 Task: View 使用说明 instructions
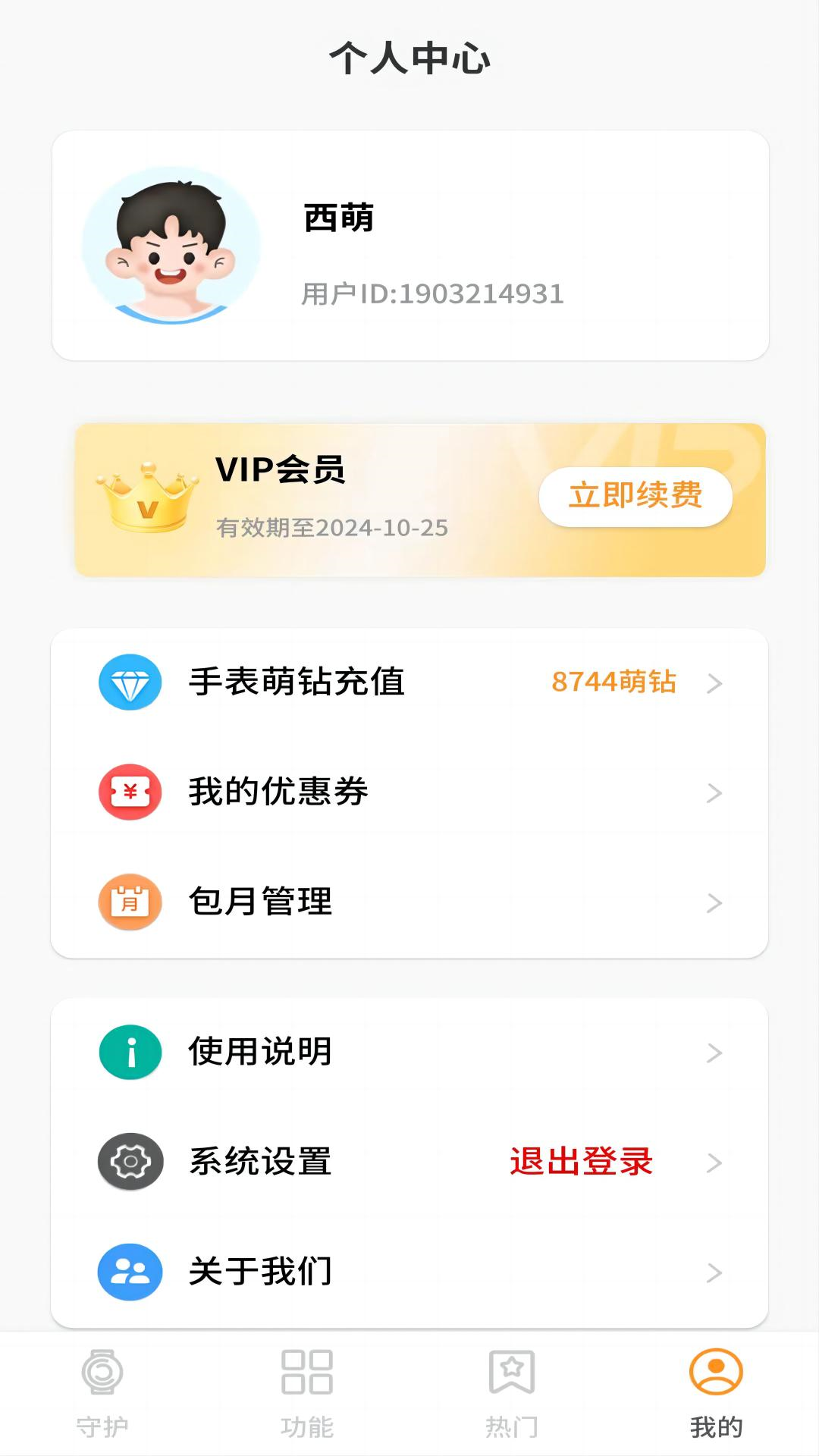pyautogui.click(x=409, y=1053)
